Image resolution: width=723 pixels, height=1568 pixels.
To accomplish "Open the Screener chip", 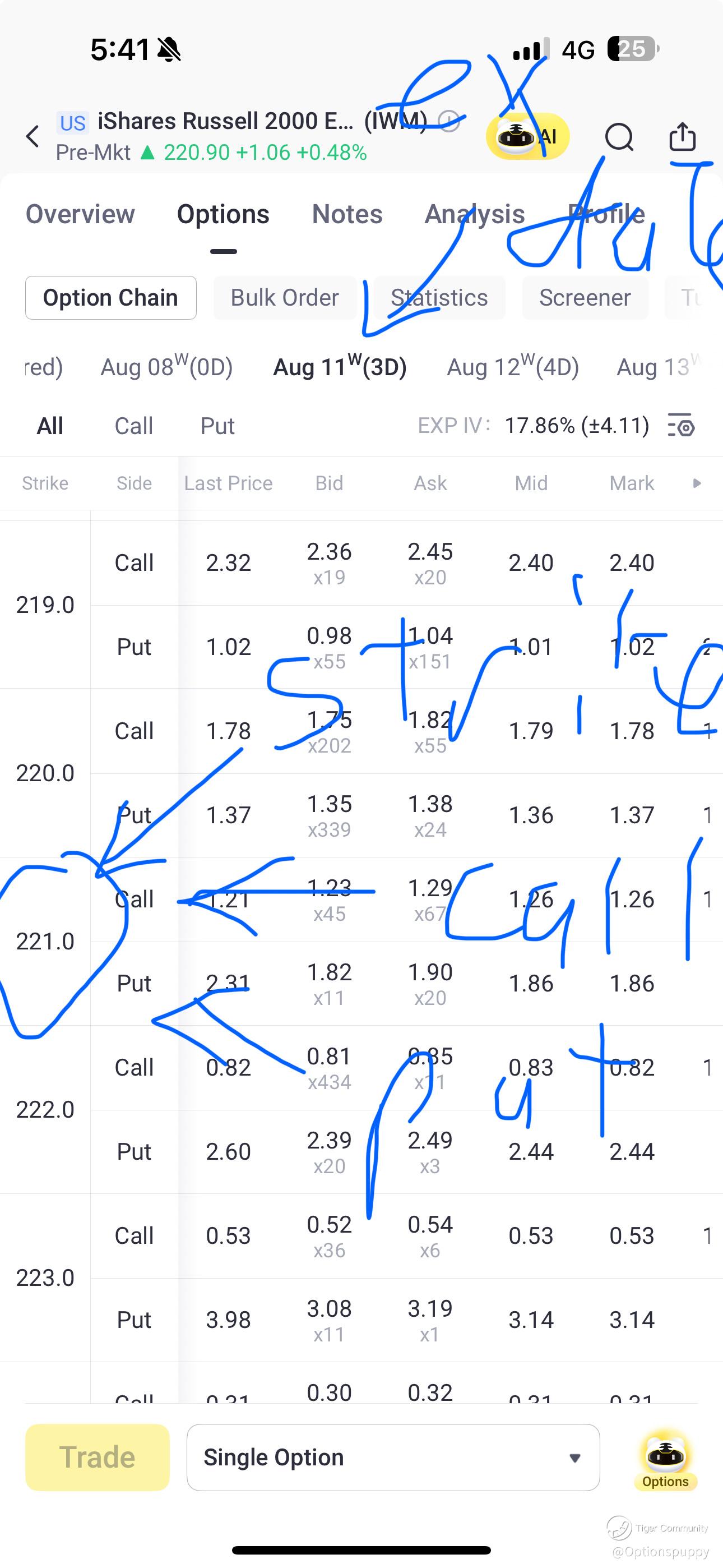I will 585,298.
